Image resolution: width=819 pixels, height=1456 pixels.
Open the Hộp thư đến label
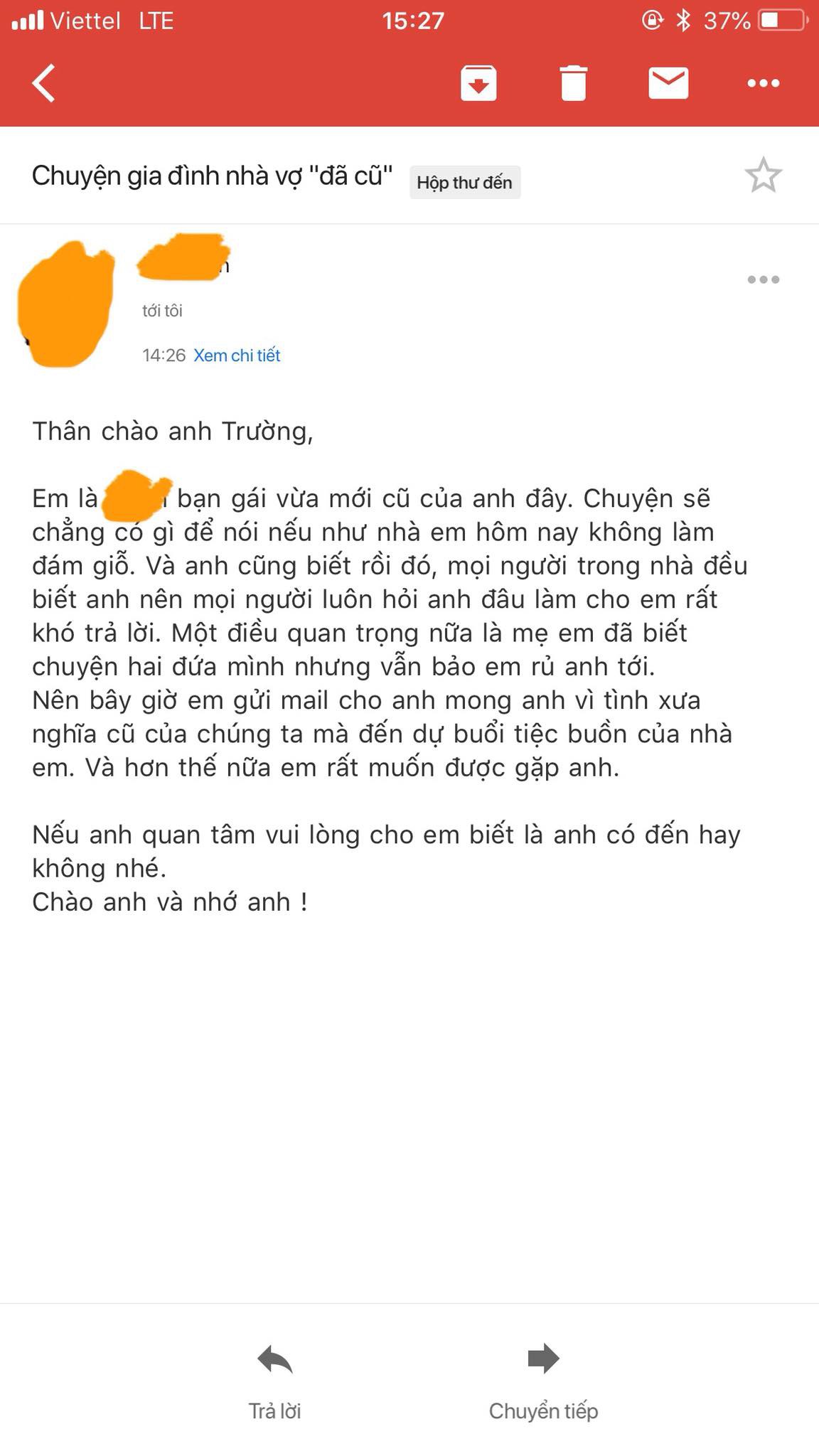[x=464, y=183]
